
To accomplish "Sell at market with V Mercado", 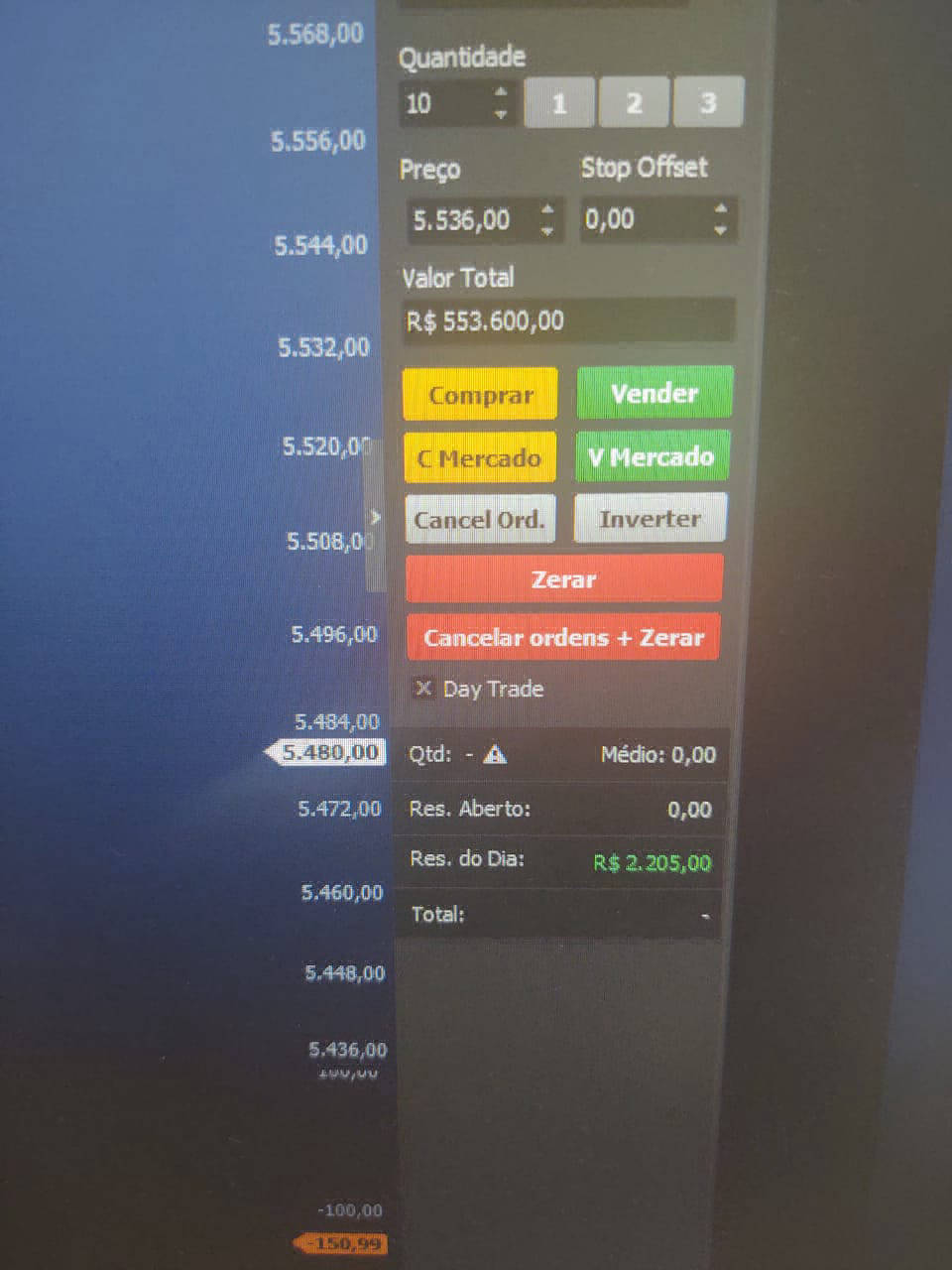I will [652, 456].
